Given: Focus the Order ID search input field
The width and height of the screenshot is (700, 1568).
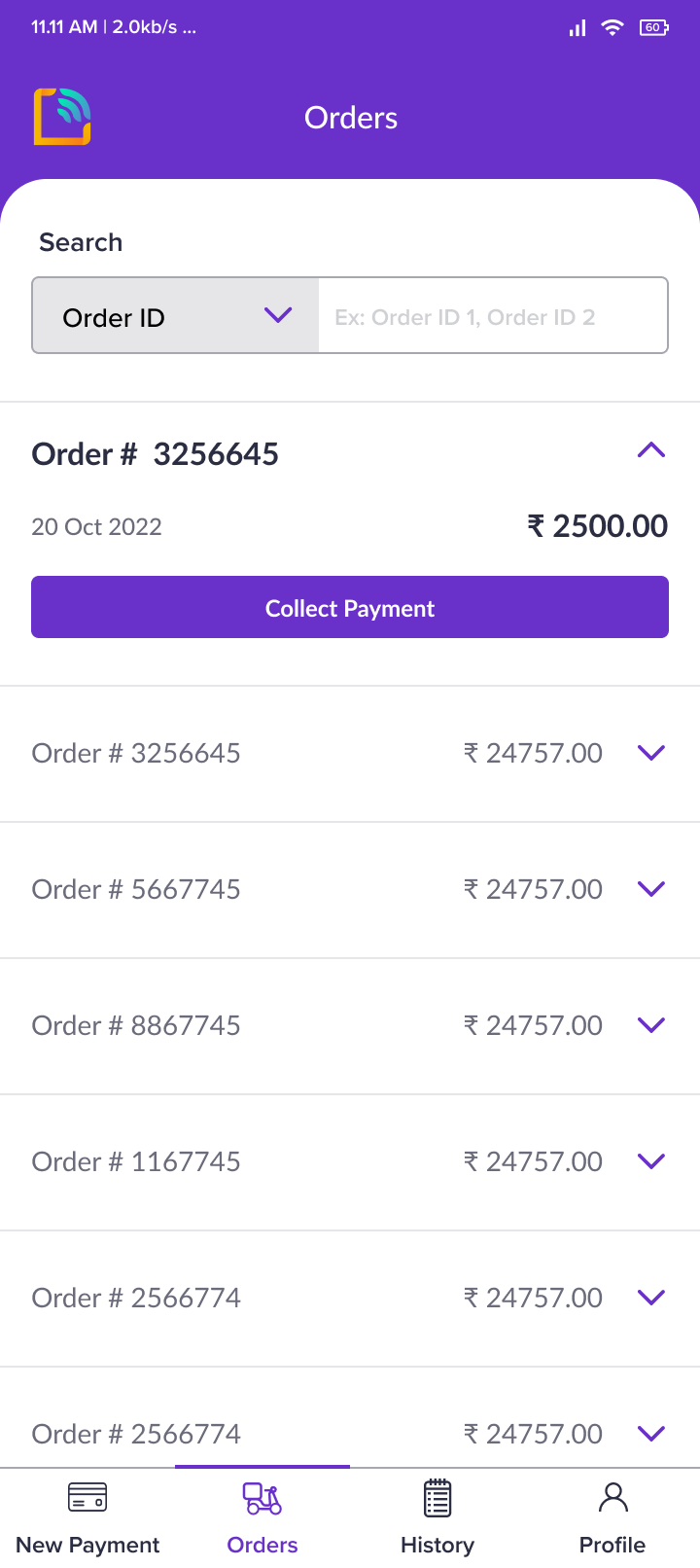Looking at the screenshot, I should [x=492, y=316].
